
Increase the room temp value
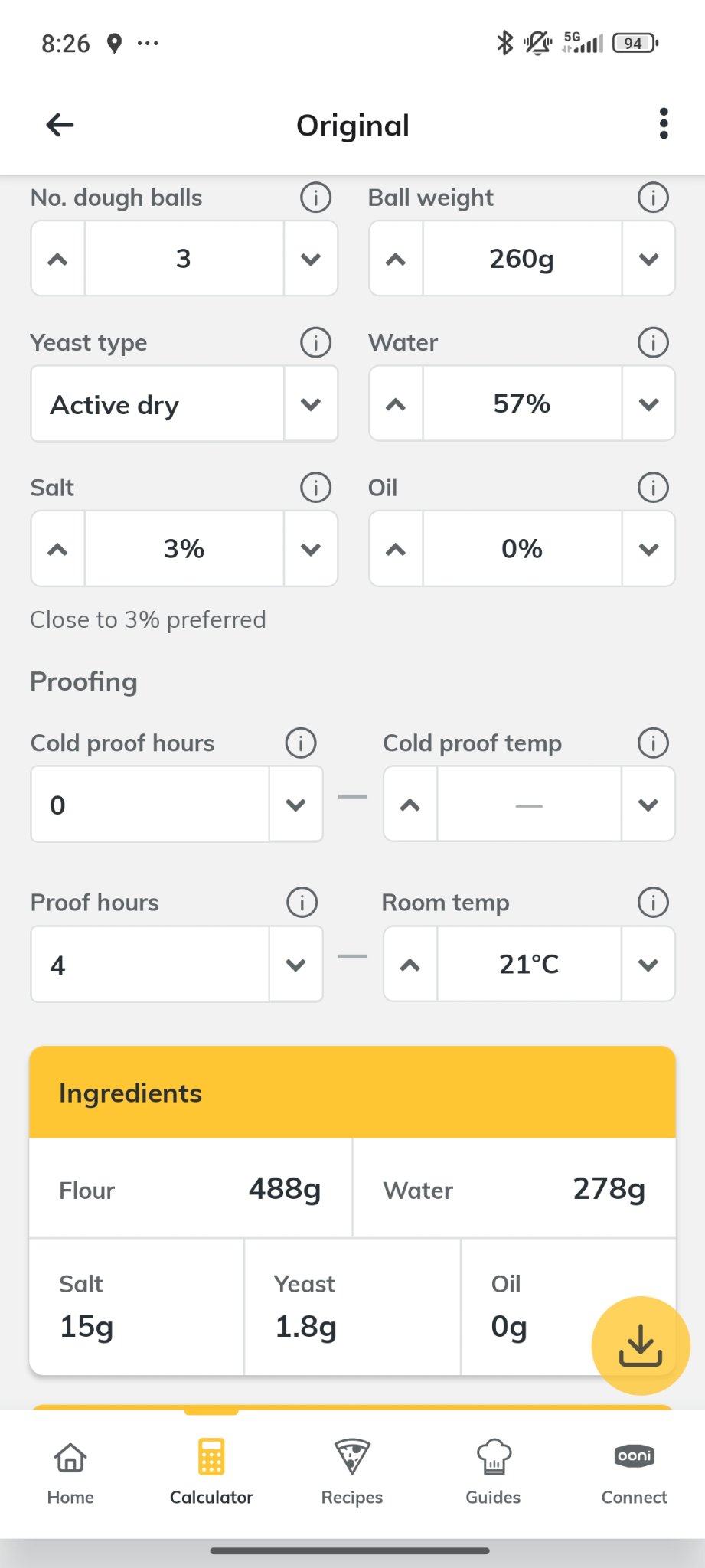point(410,965)
